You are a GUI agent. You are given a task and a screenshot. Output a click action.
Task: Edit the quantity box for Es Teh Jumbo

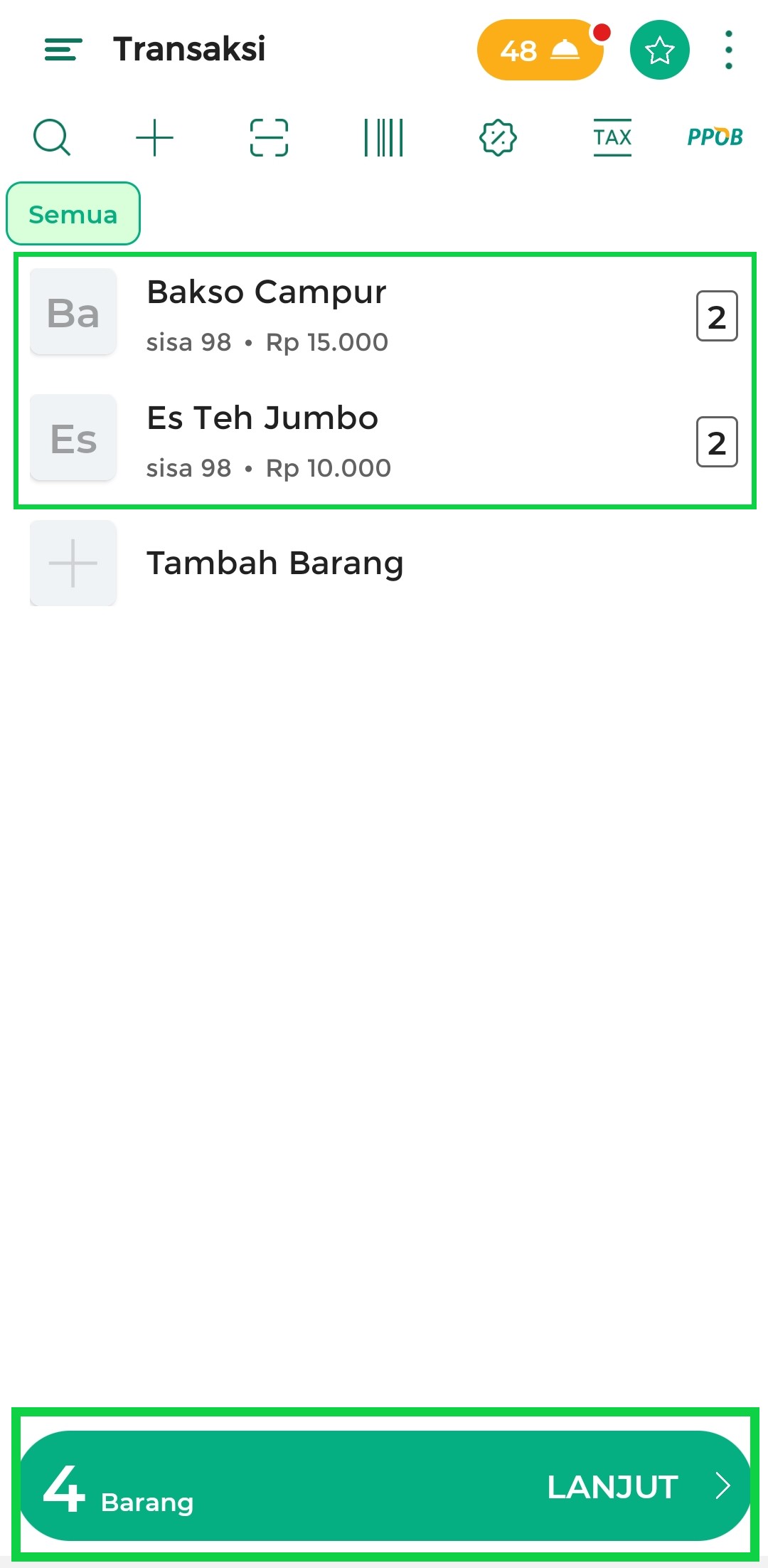click(x=717, y=442)
